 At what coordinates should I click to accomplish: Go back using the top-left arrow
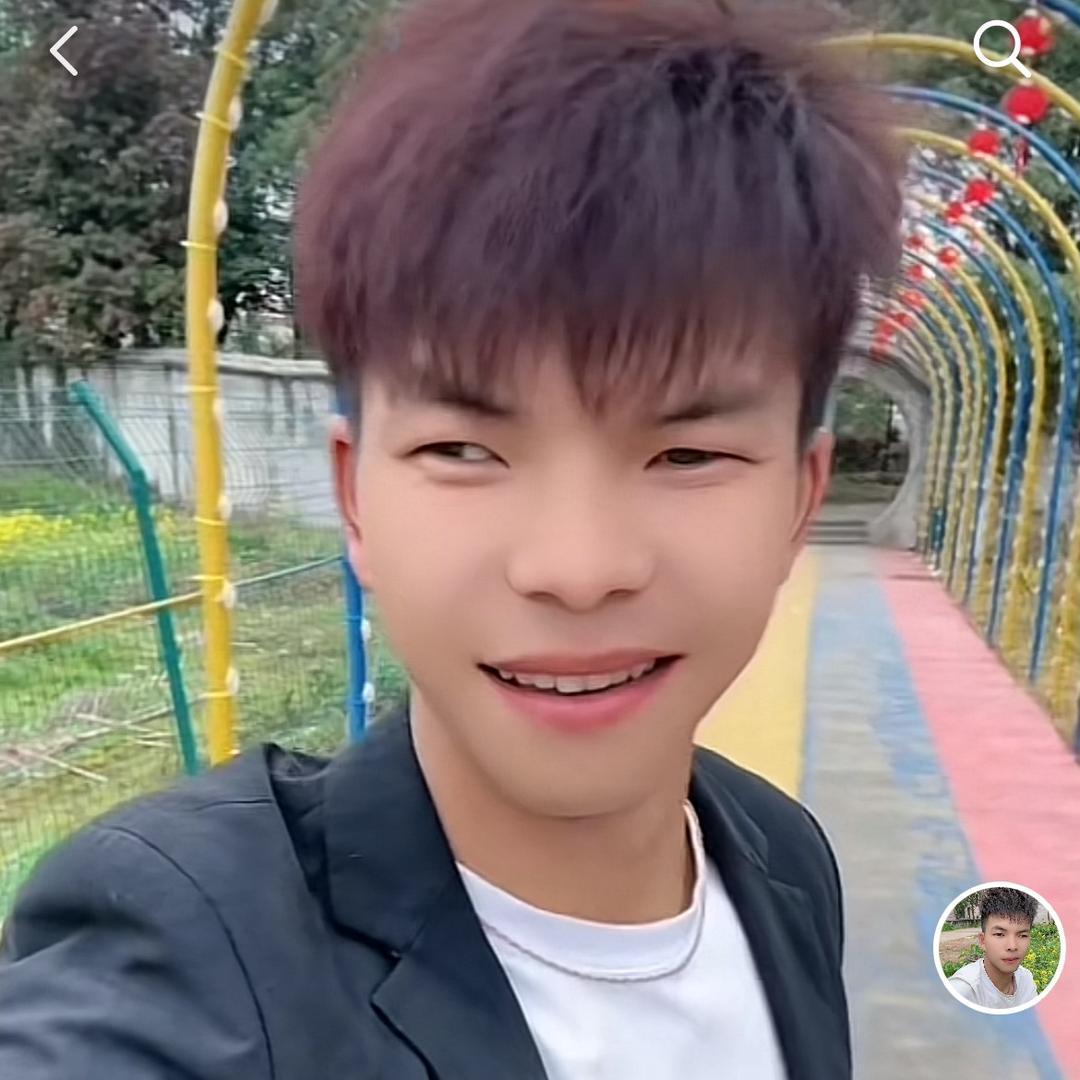point(64,51)
